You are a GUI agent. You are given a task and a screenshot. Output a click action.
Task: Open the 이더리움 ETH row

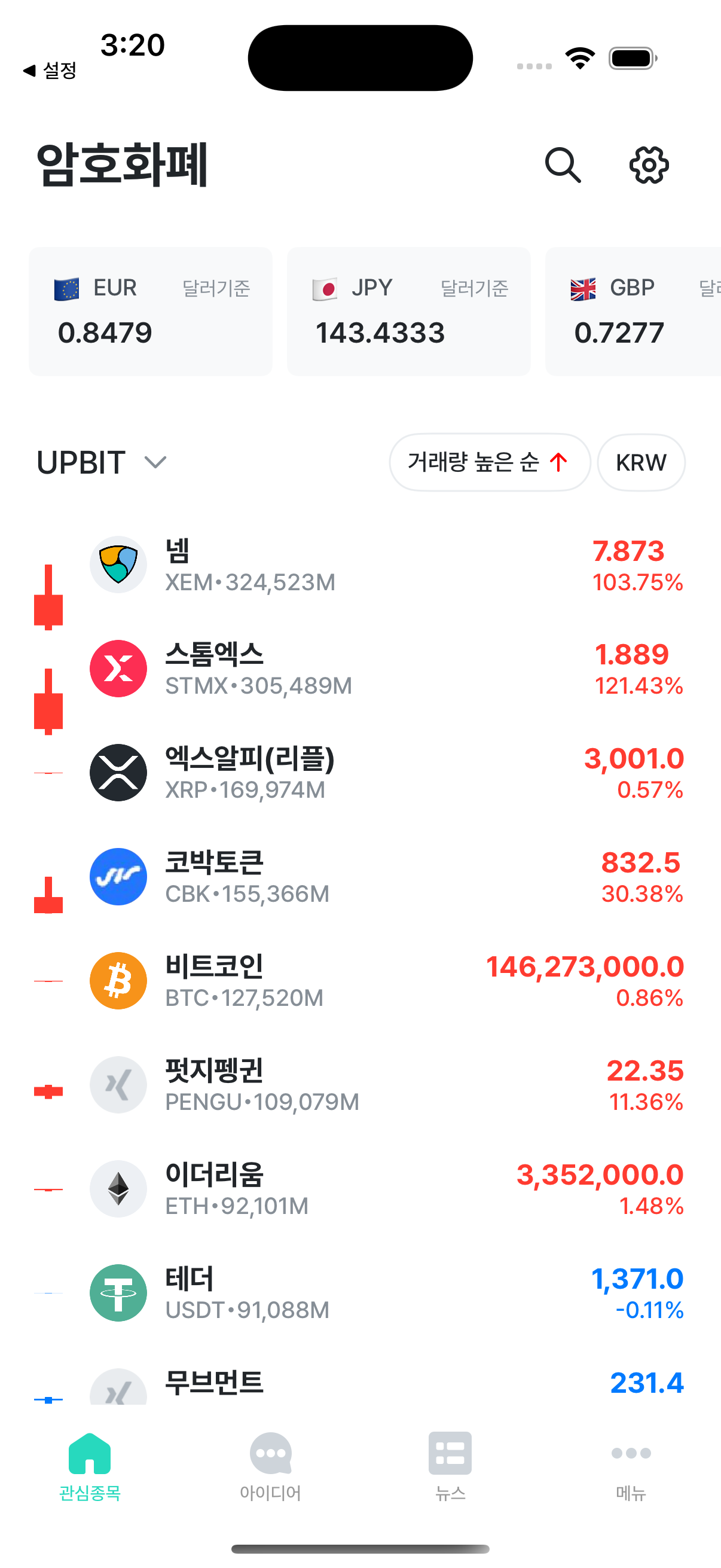coord(360,1189)
